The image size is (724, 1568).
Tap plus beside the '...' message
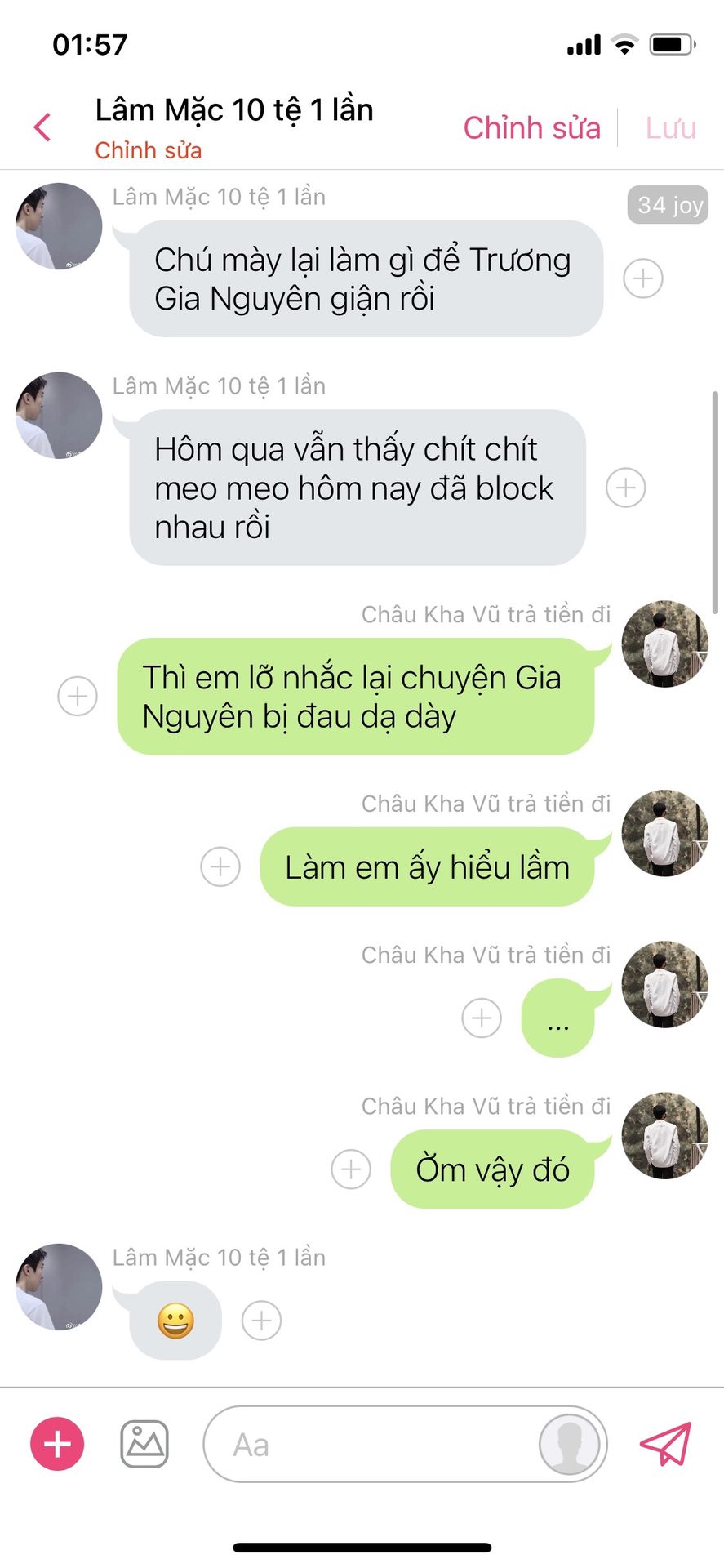482,1018
